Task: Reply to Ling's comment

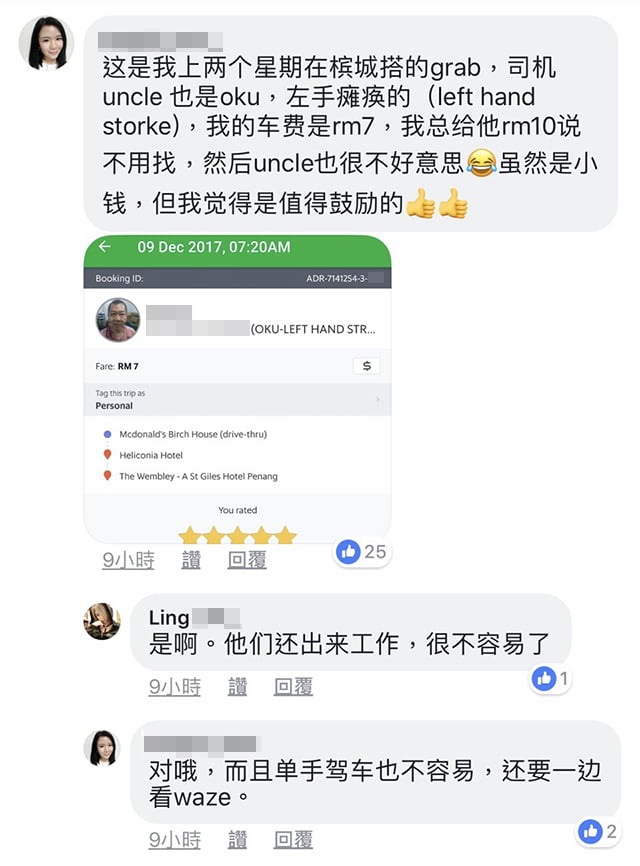Action: [294, 687]
